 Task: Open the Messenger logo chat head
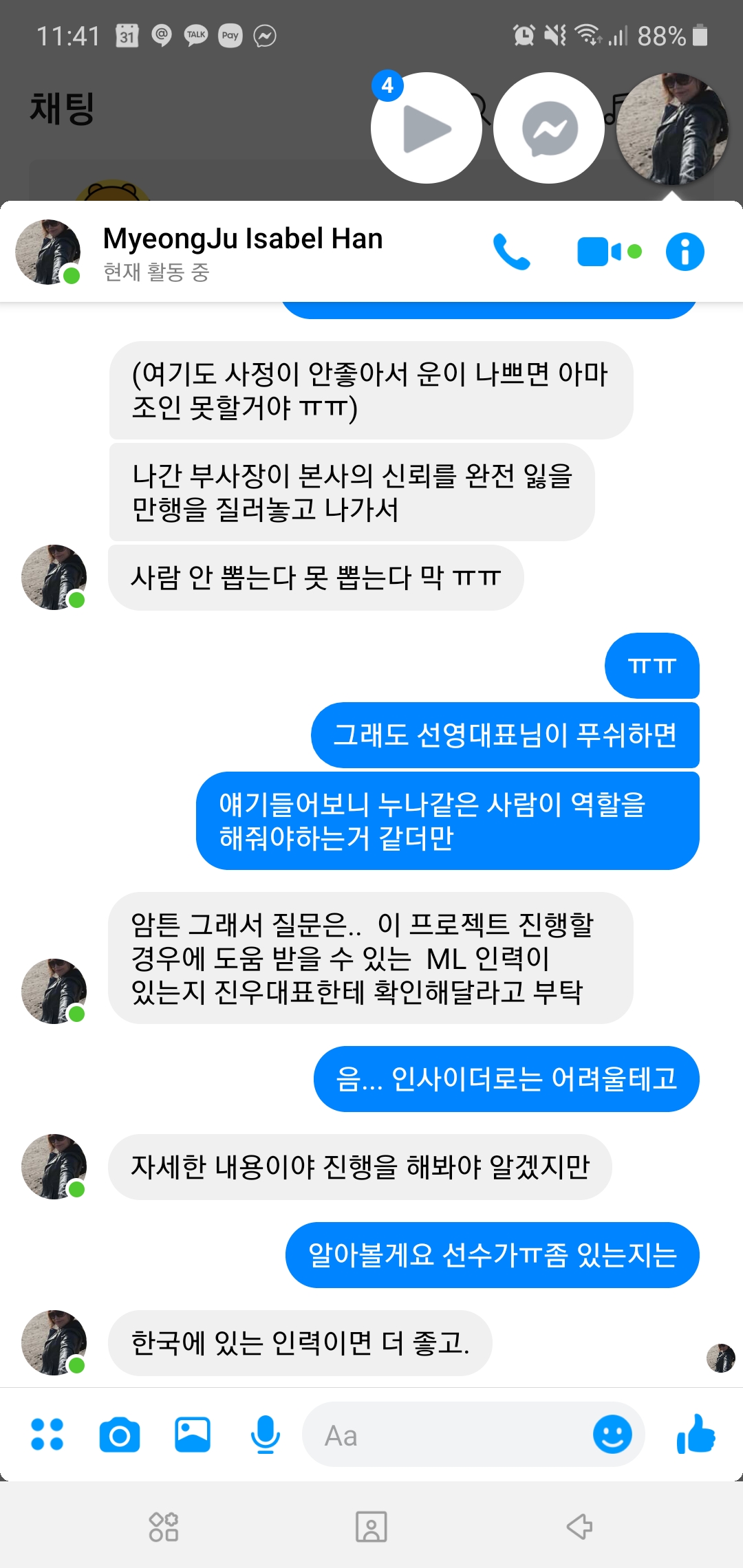tap(549, 129)
